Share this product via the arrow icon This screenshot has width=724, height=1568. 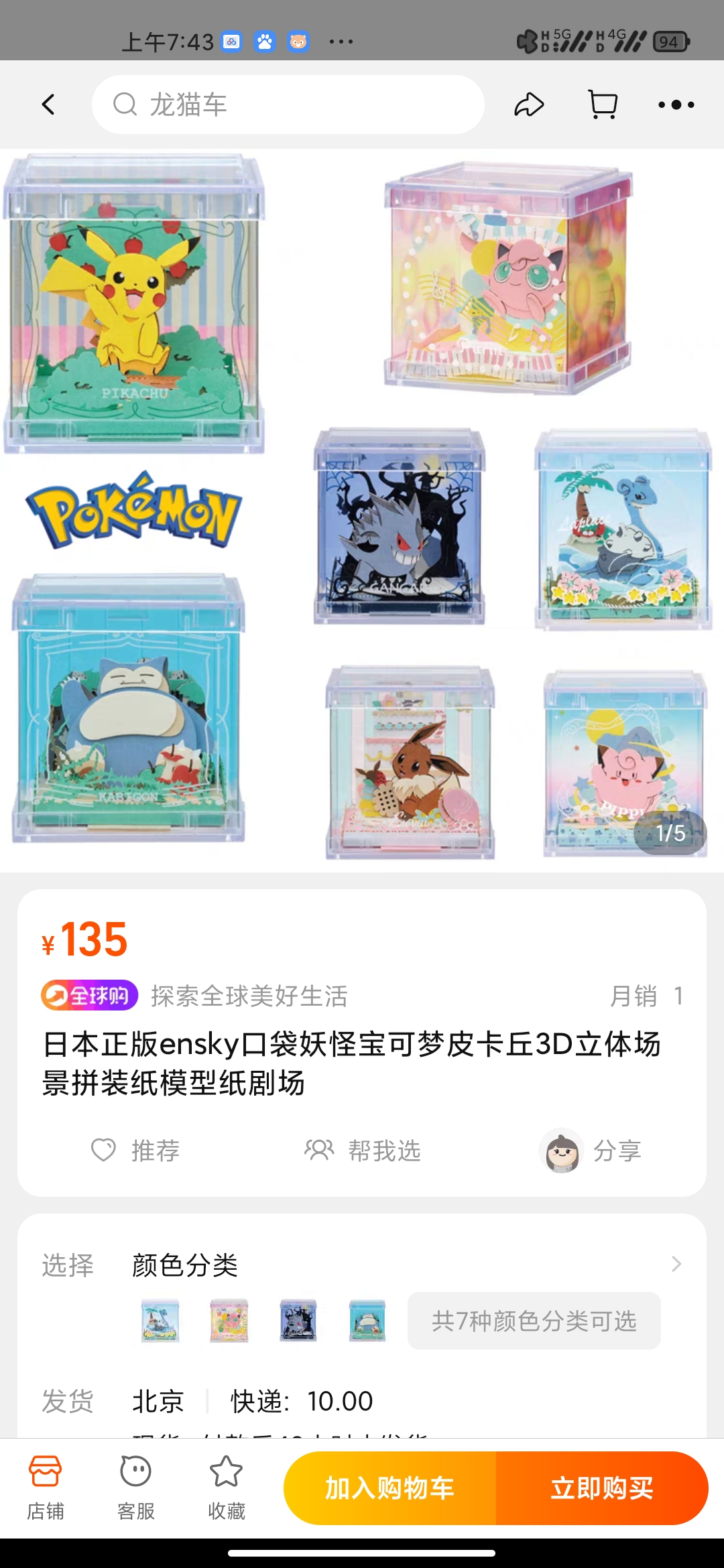coord(529,105)
